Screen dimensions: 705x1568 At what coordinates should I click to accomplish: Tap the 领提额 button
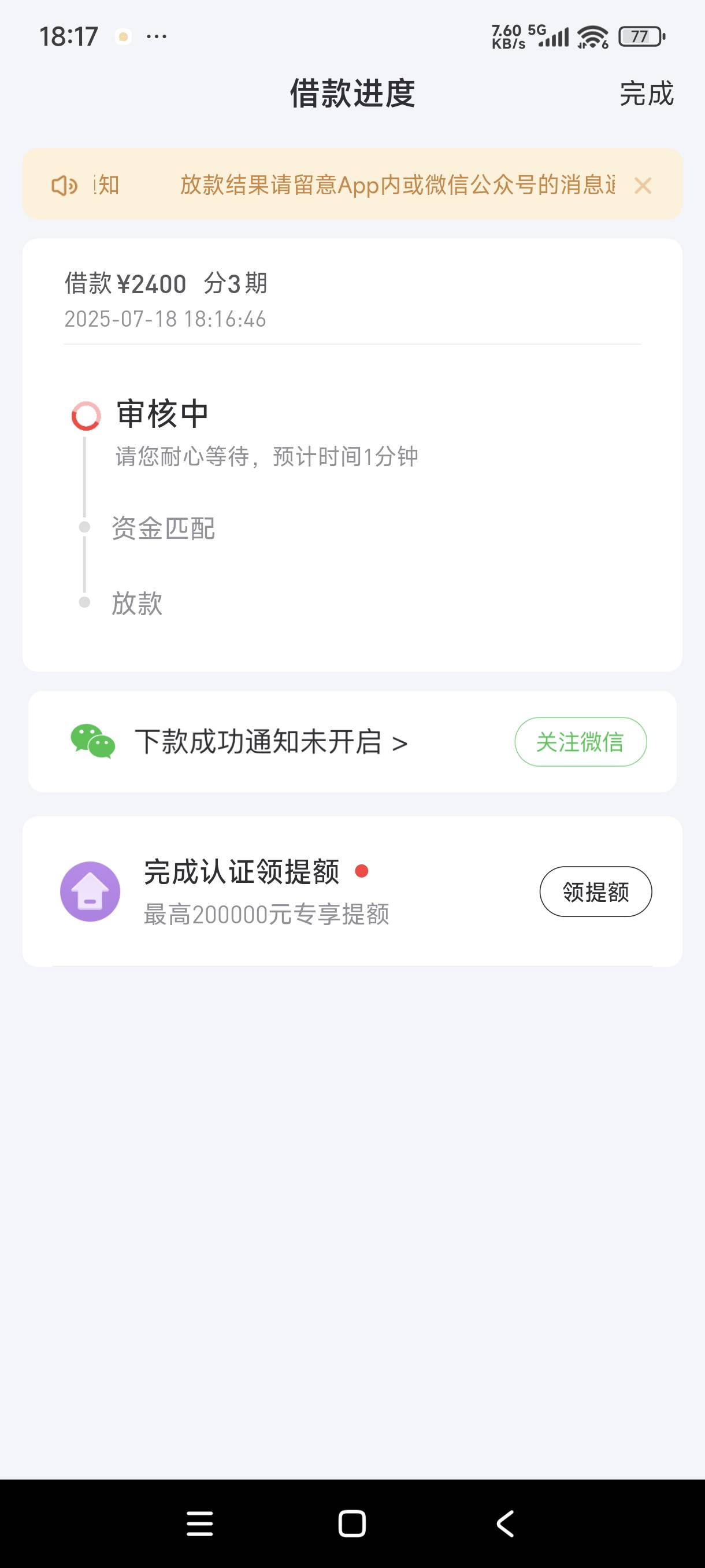596,892
